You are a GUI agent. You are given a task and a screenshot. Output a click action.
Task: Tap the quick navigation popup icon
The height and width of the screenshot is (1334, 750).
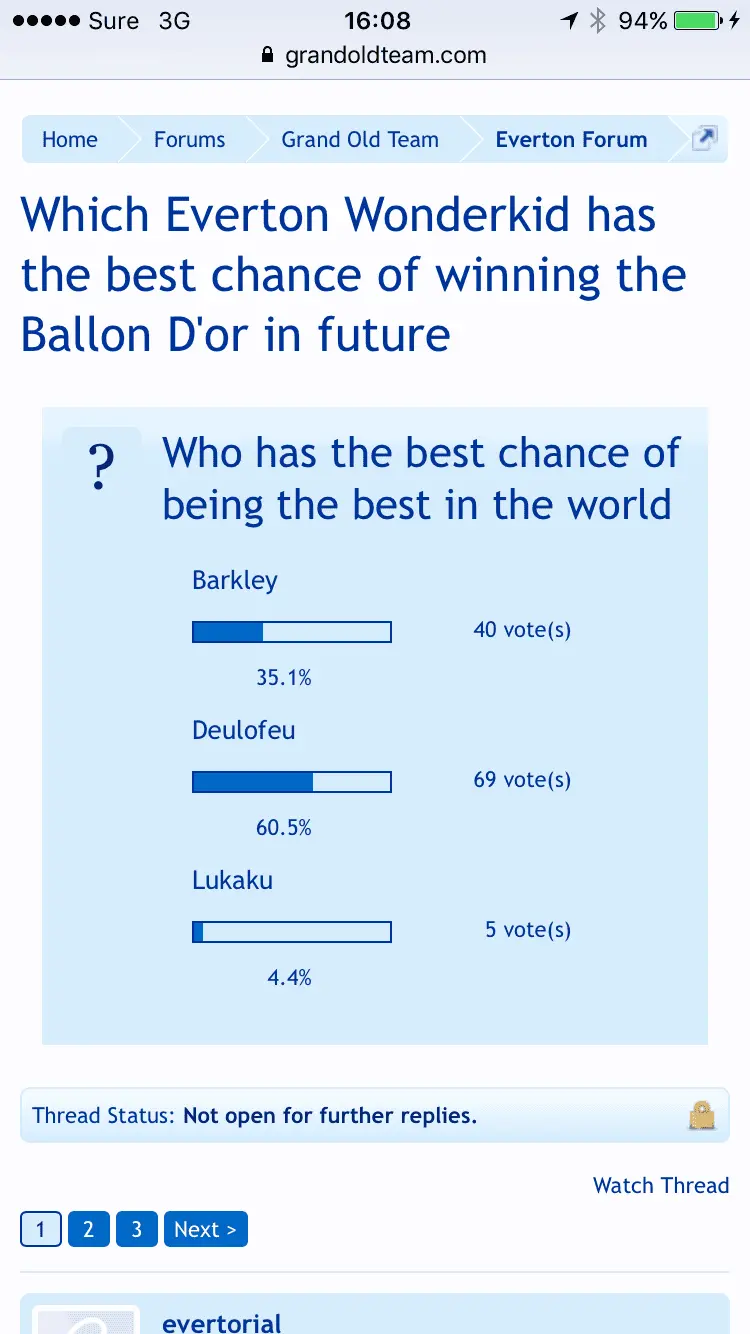click(705, 139)
